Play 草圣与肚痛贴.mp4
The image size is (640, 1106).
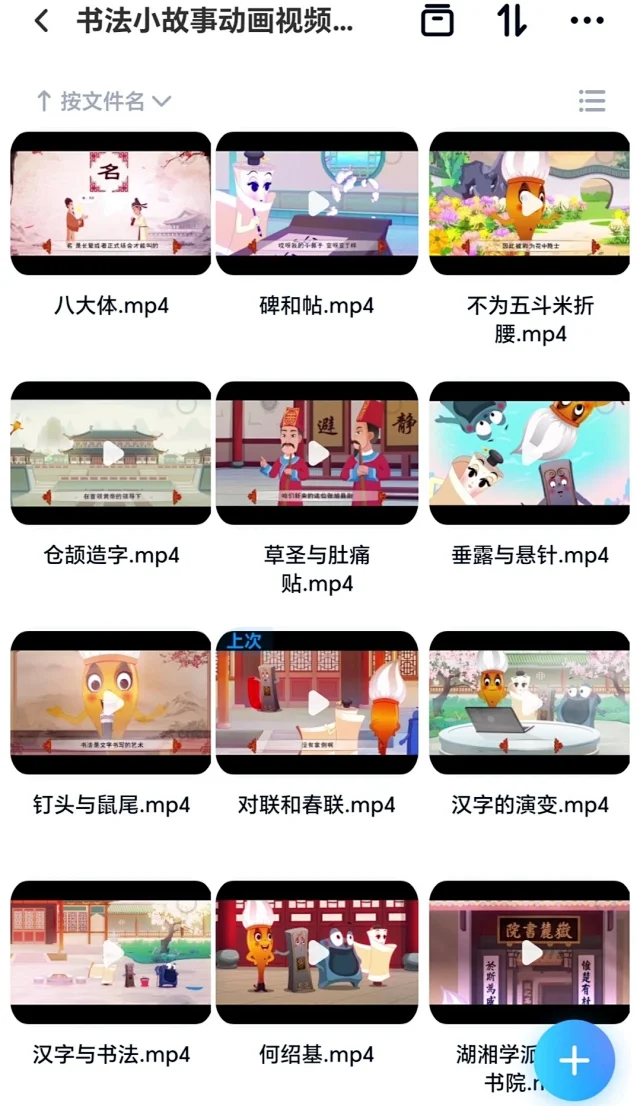pos(317,453)
